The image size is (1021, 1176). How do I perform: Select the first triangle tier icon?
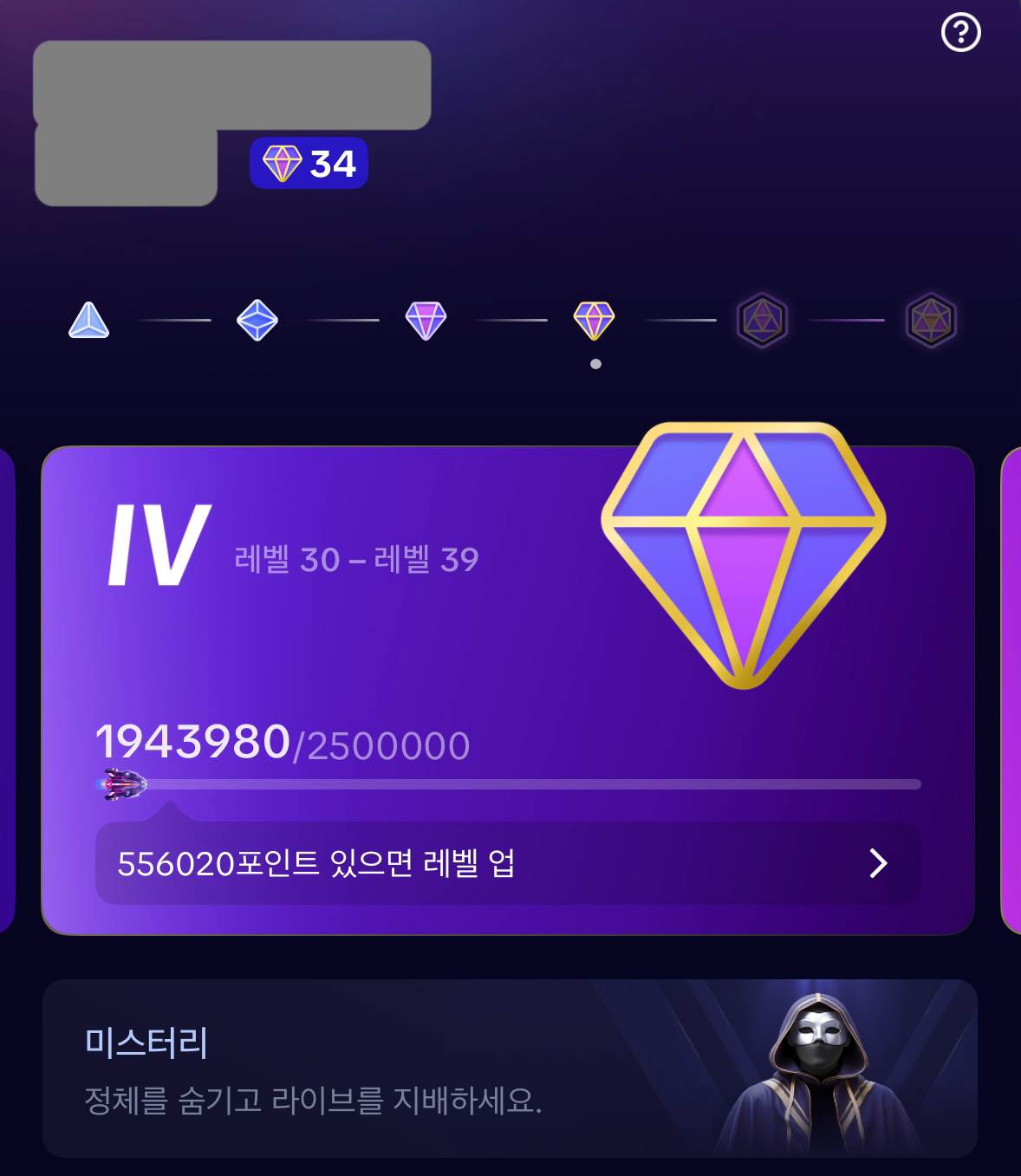pos(88,320)
